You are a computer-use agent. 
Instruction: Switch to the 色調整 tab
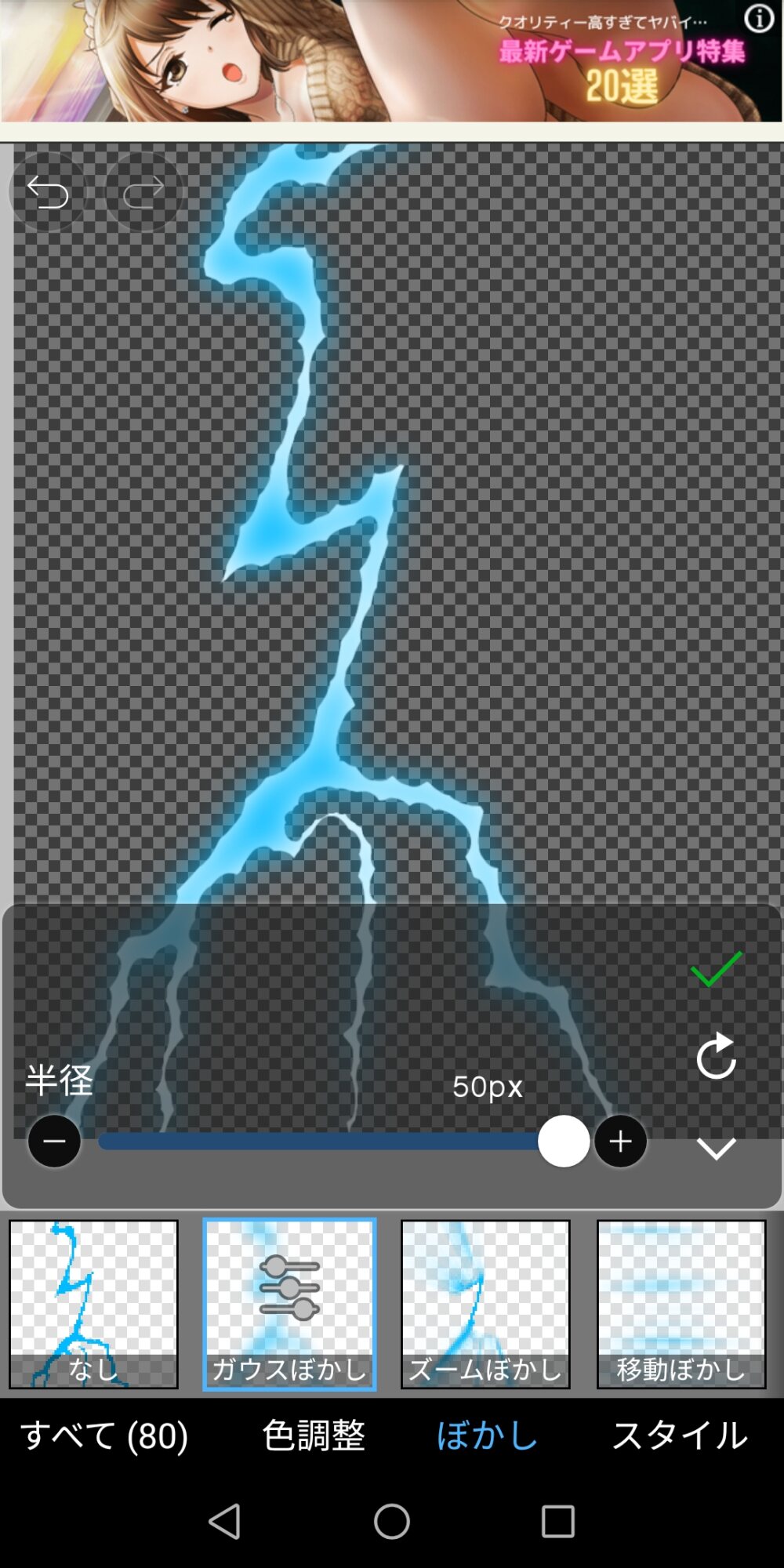click(x=314, y=1436)
